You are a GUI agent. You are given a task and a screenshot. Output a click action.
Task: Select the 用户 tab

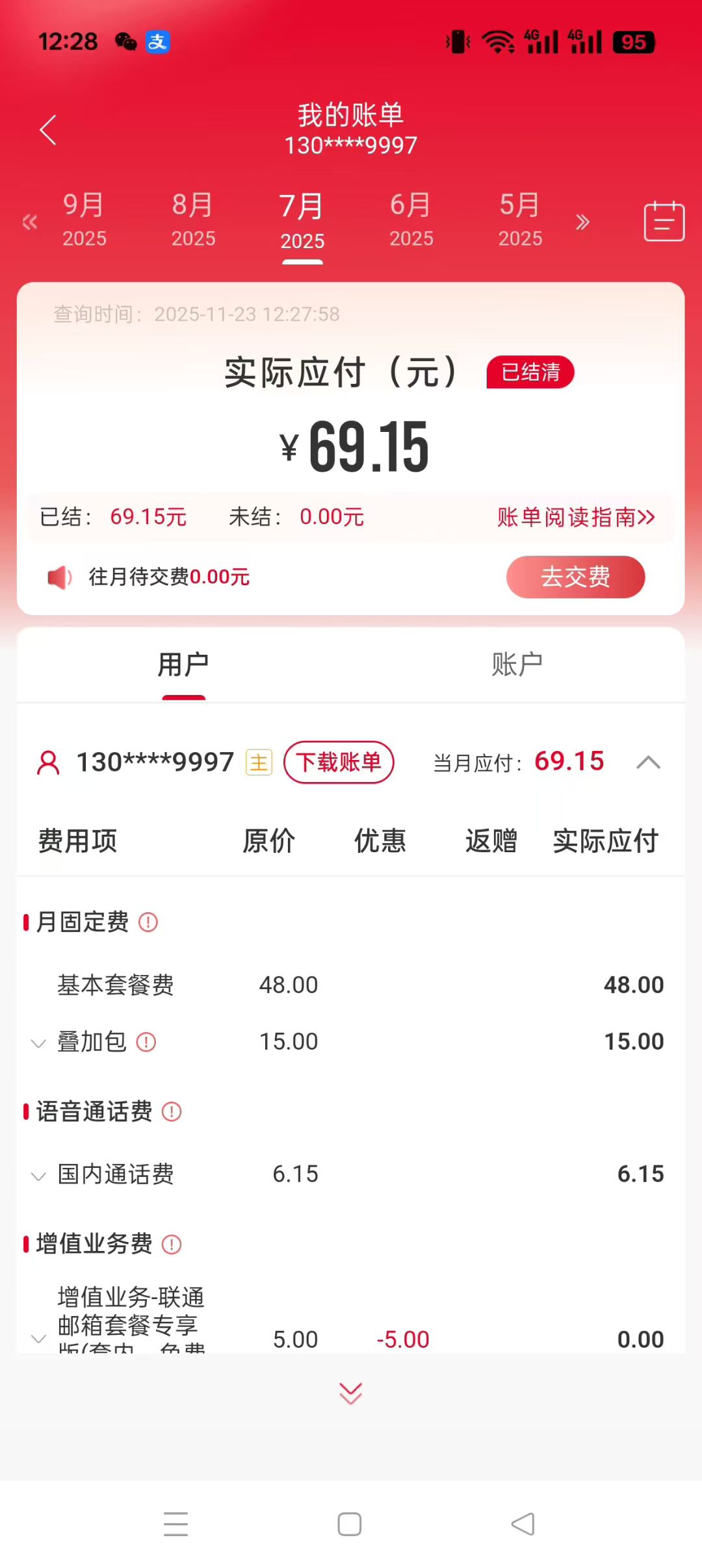click(x=183, y=664)
